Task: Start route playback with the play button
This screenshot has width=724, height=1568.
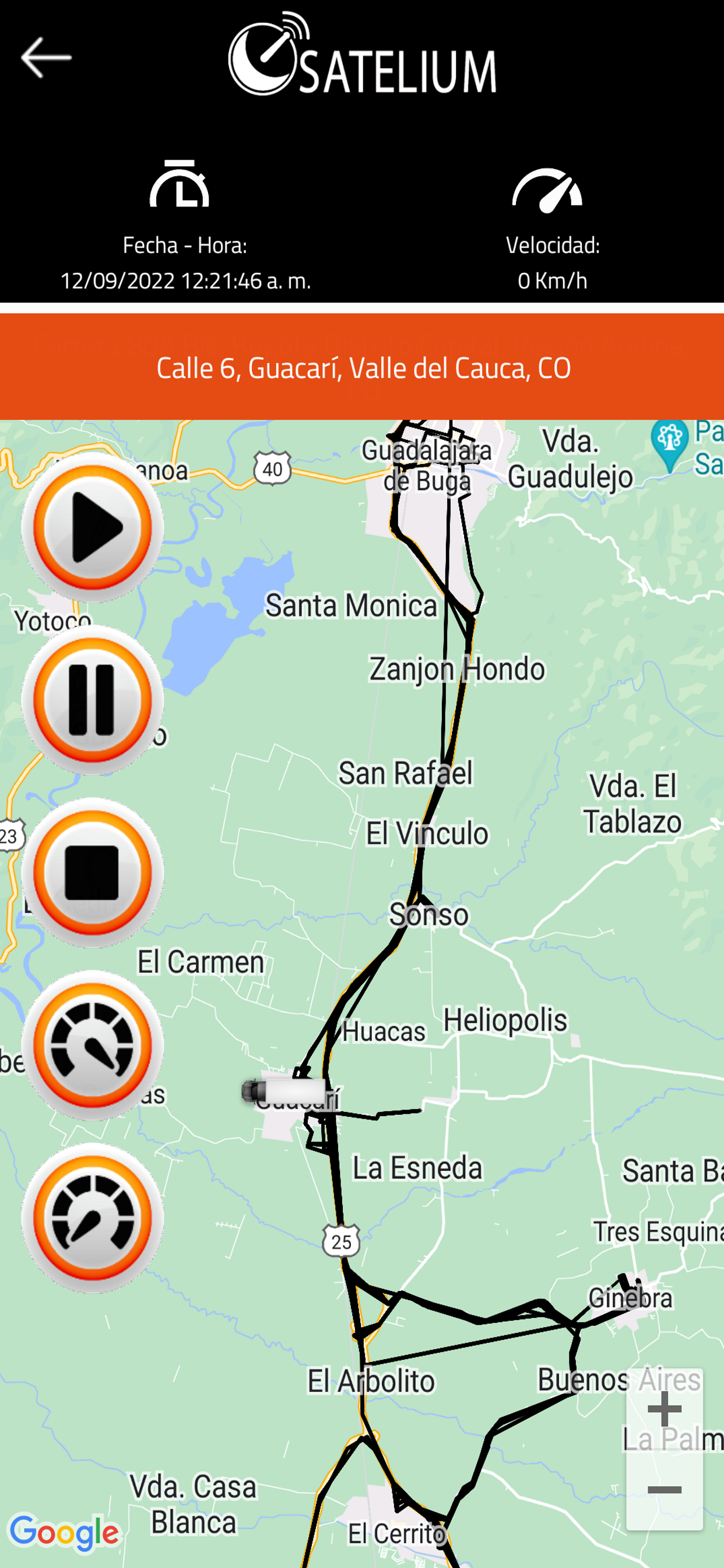Action: coord(93,527)
